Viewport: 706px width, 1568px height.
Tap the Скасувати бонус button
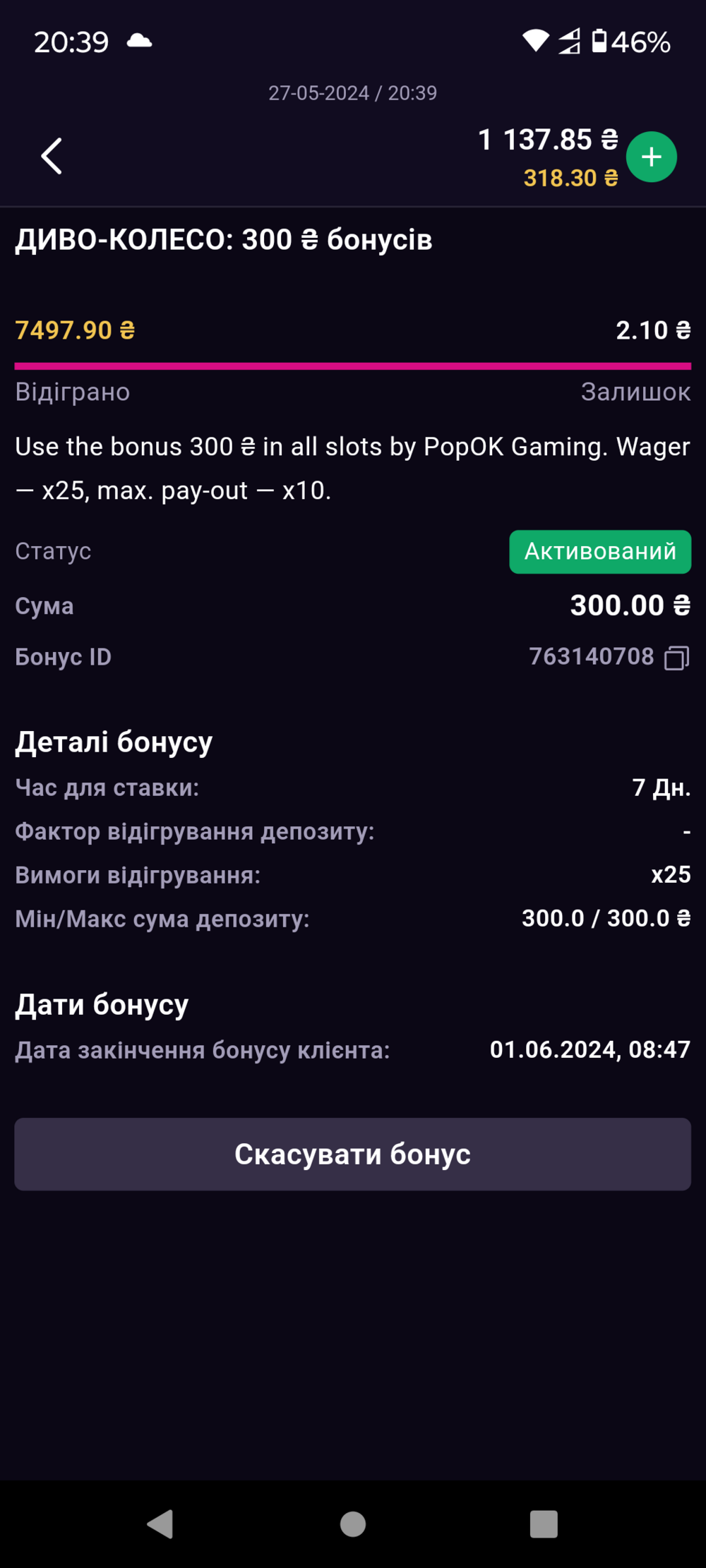click(x=353, y=1154)
